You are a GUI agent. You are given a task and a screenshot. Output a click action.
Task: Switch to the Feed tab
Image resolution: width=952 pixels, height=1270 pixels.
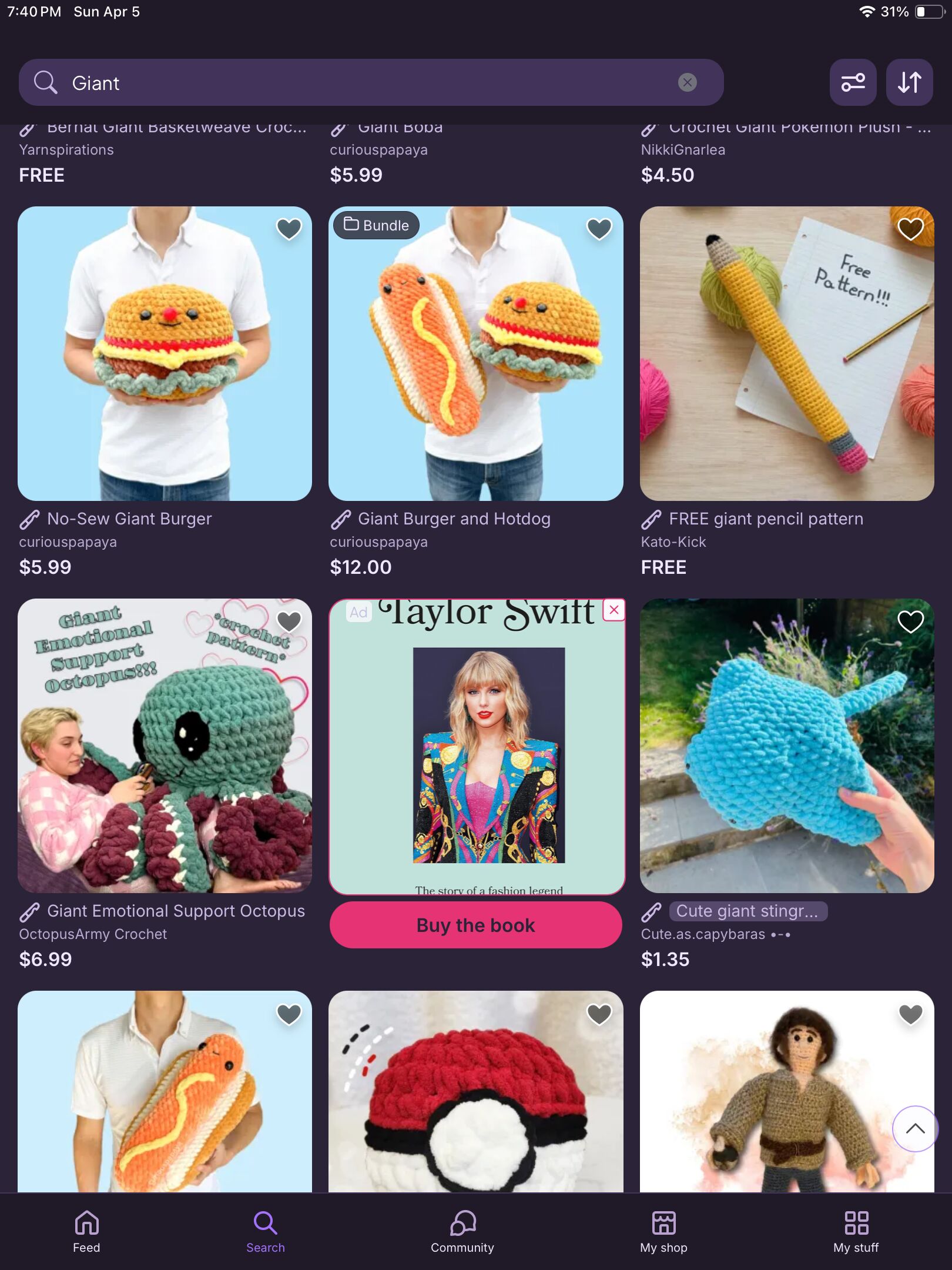[x=86, y=1232]
